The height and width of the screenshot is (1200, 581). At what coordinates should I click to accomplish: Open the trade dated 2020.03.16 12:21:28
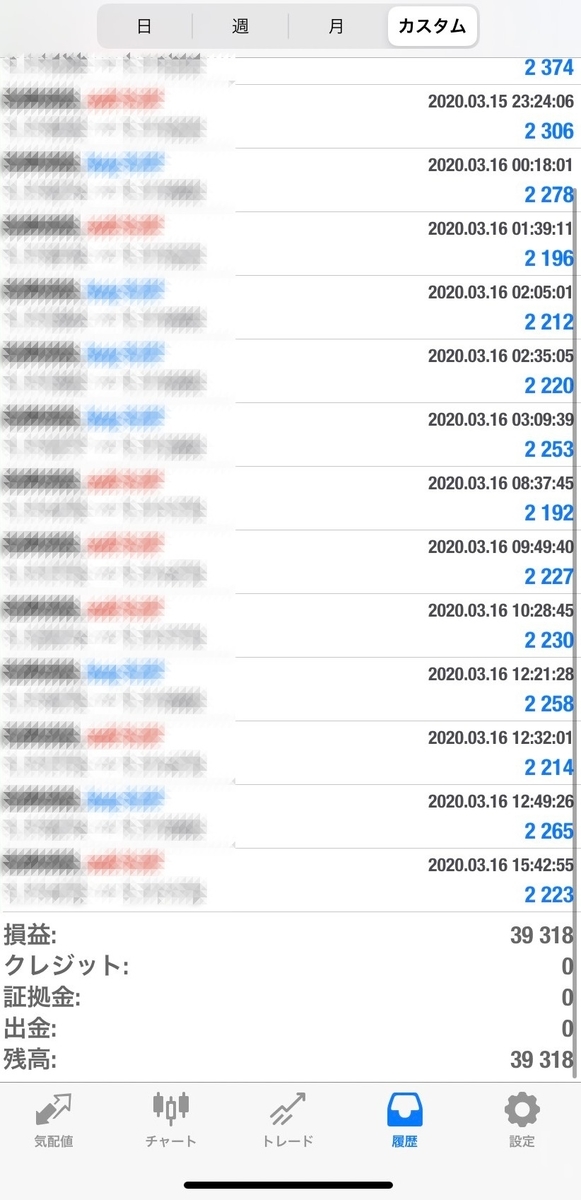(290, 689)
